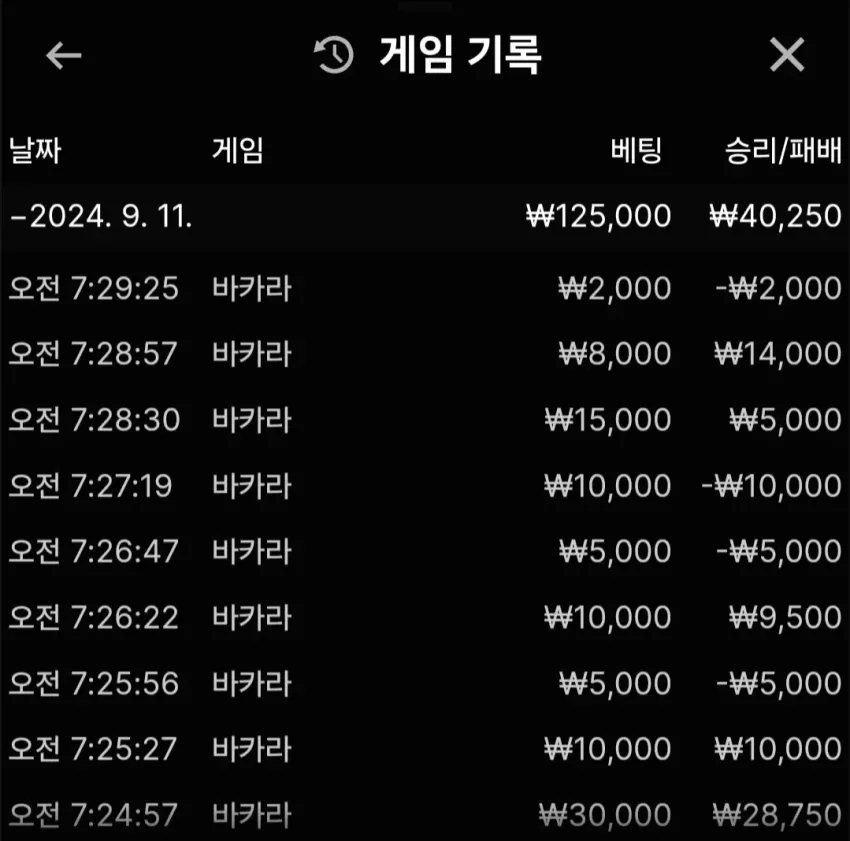Open the 오전 7:25:56 바카라 entry

pyautogui.click(x=425, y=683)
